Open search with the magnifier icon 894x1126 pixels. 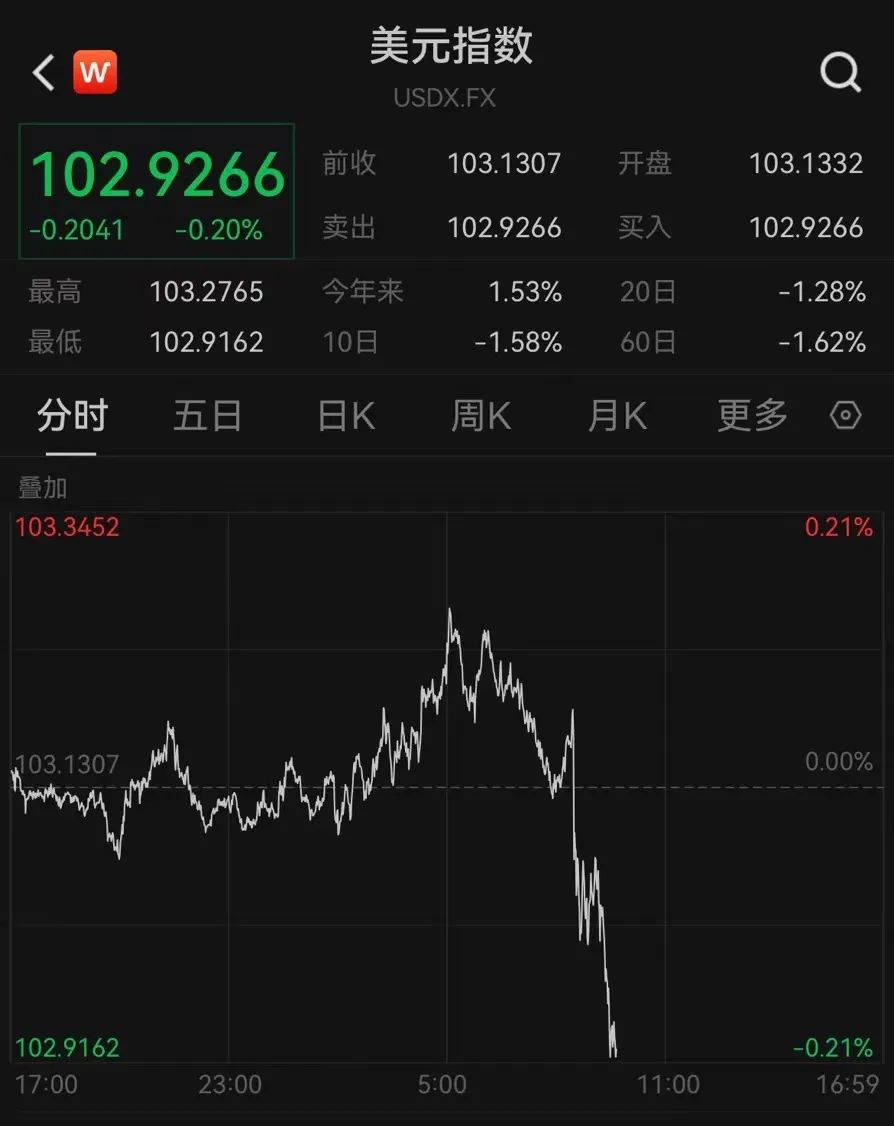[x=841, y=71]
